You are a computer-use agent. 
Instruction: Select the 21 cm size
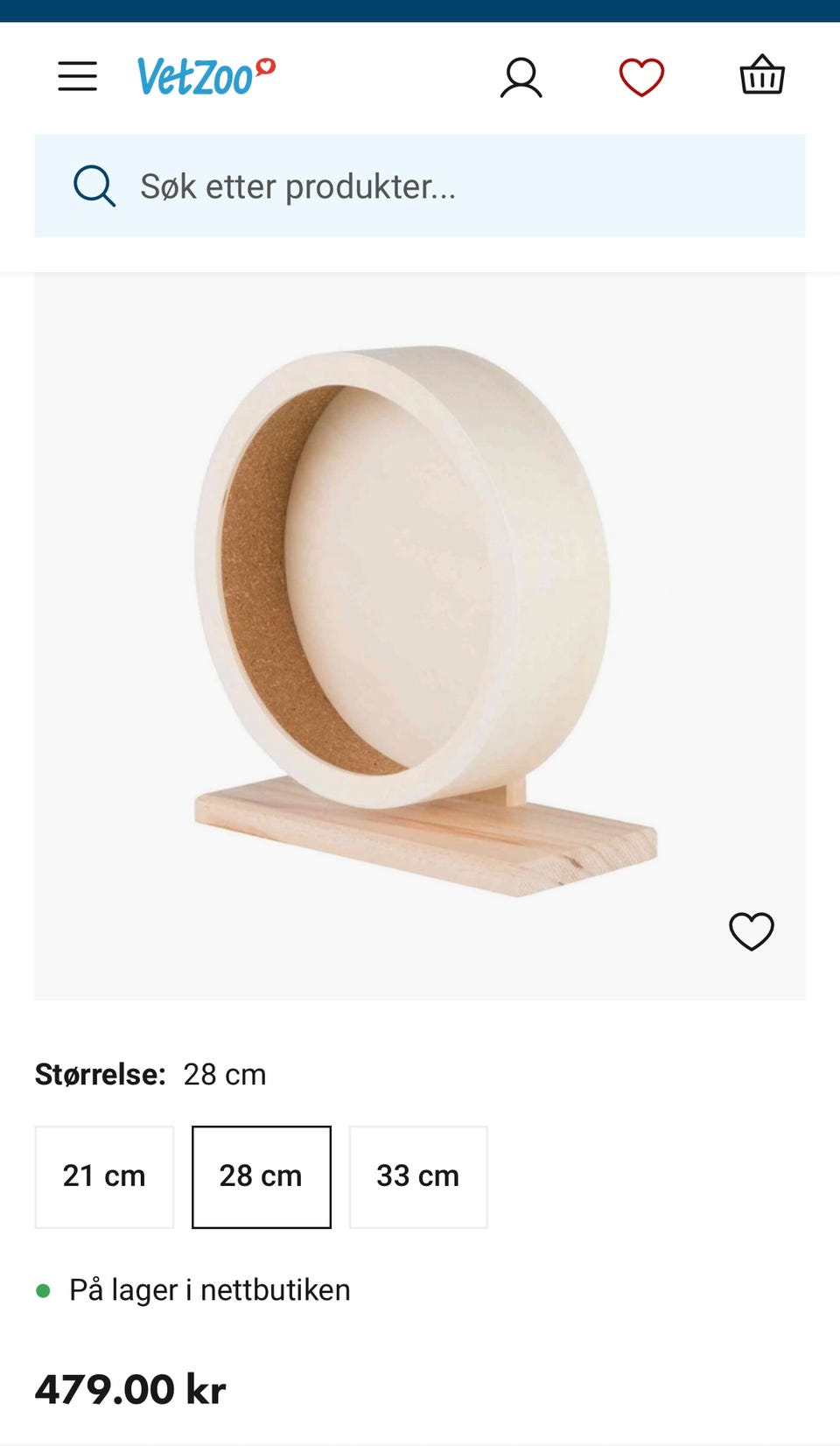(x=104, y=1176)
